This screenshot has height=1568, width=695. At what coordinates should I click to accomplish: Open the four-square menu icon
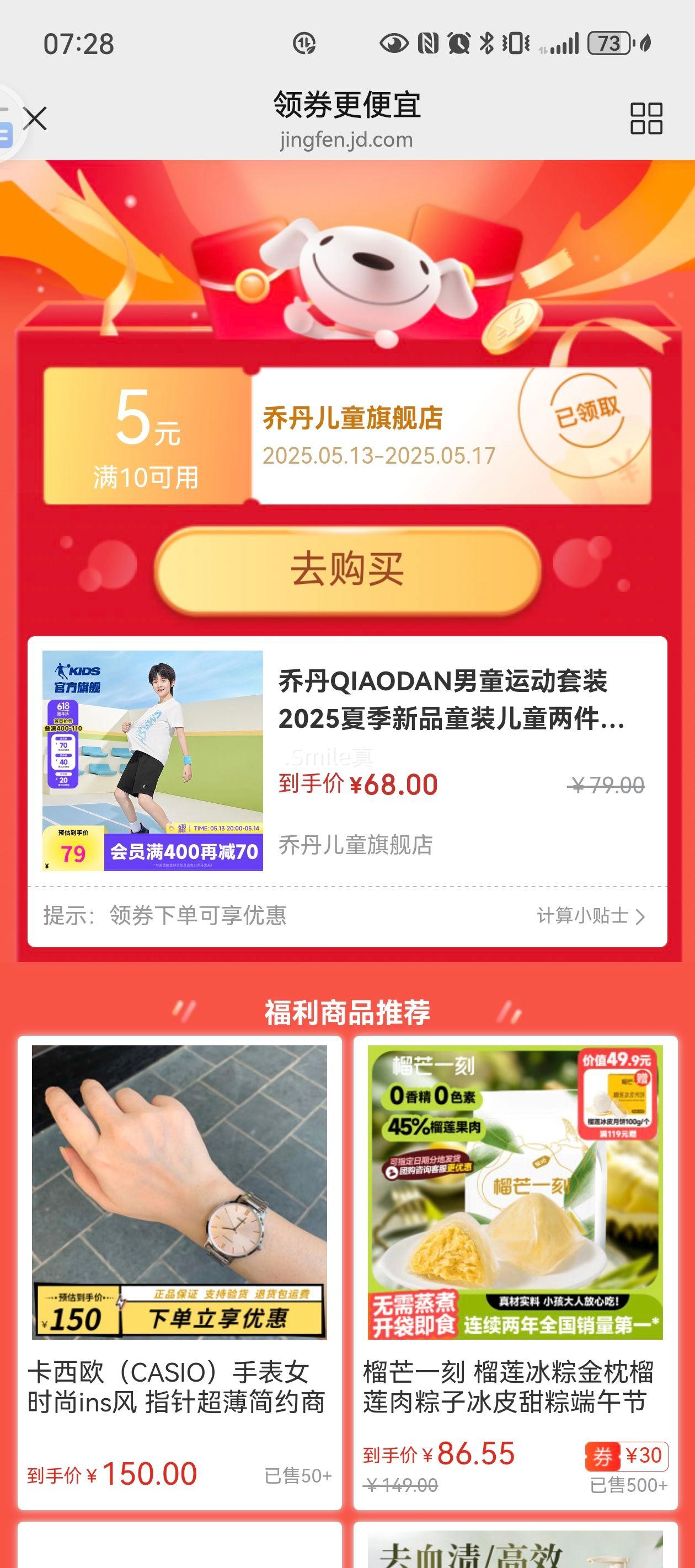point(646,118)
